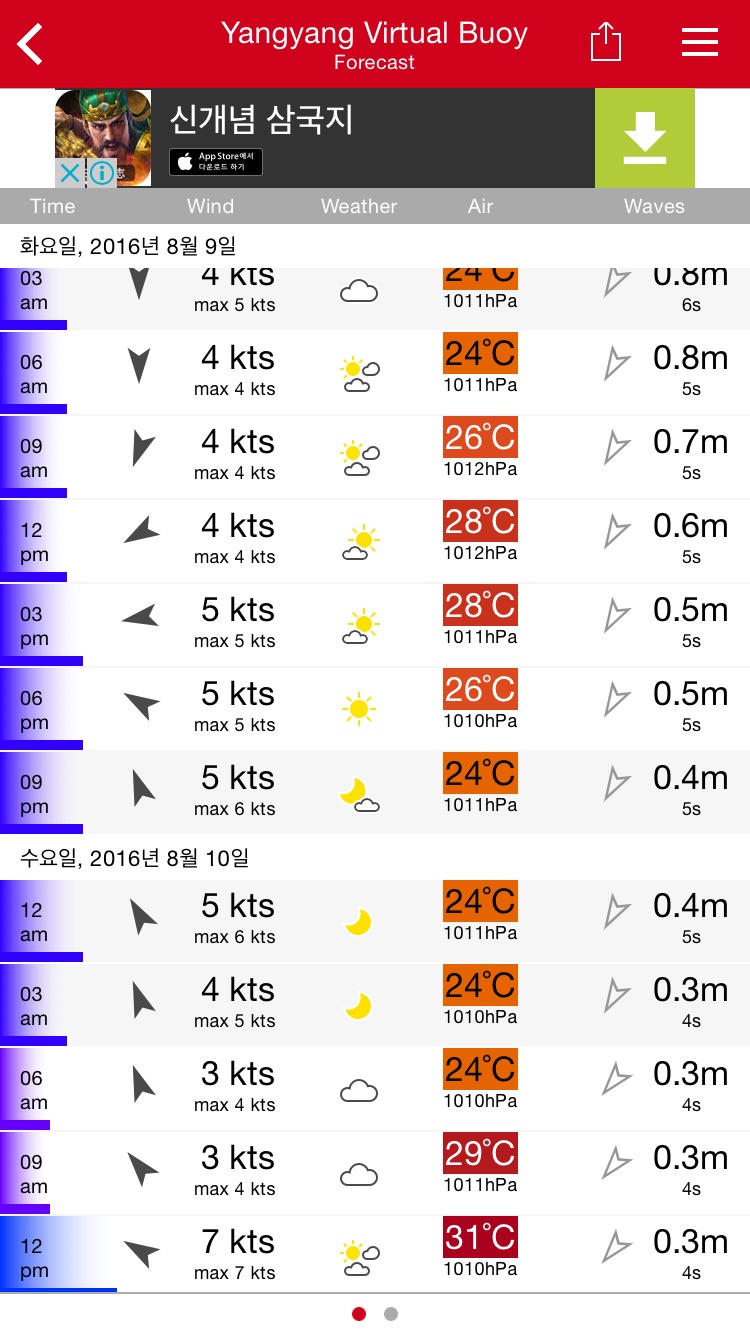Open the game ad banner
The width and height of the screenshot is (750, 1334).
point(375,138)
